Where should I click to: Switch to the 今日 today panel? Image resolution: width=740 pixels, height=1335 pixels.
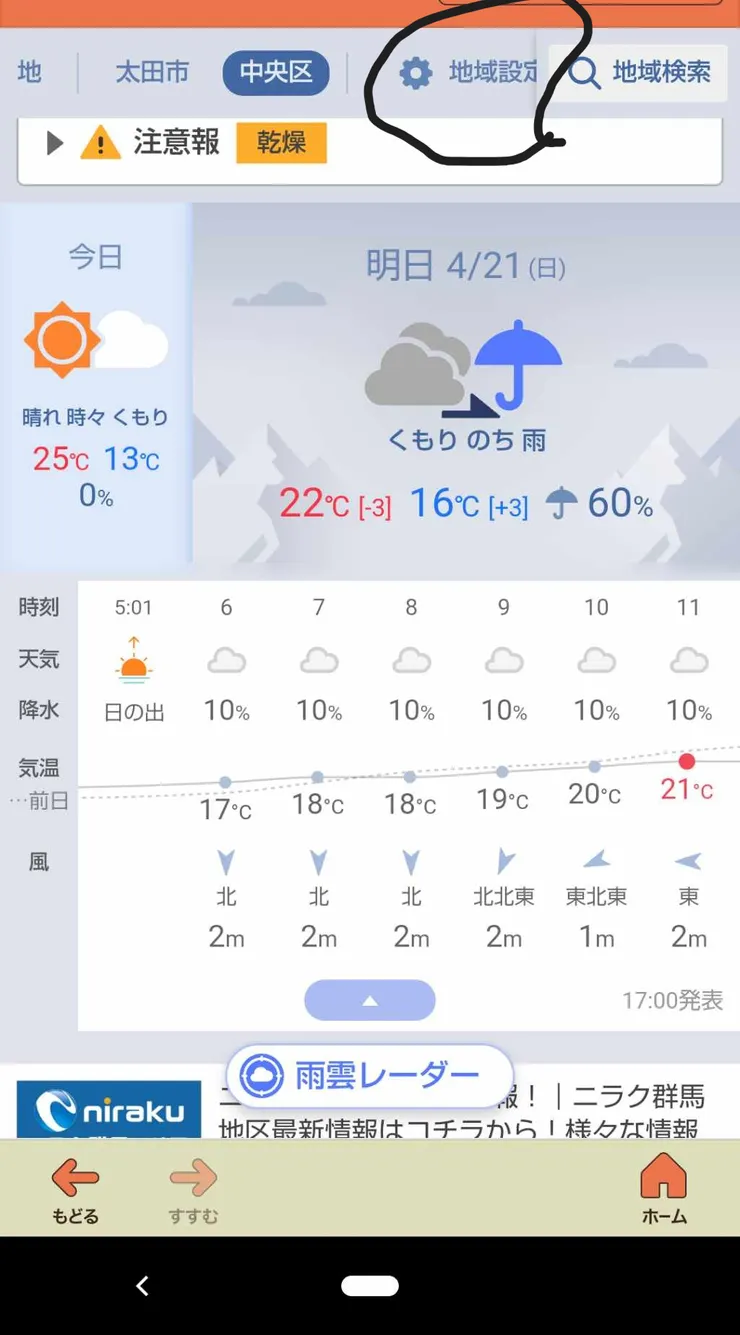[95, 257]
